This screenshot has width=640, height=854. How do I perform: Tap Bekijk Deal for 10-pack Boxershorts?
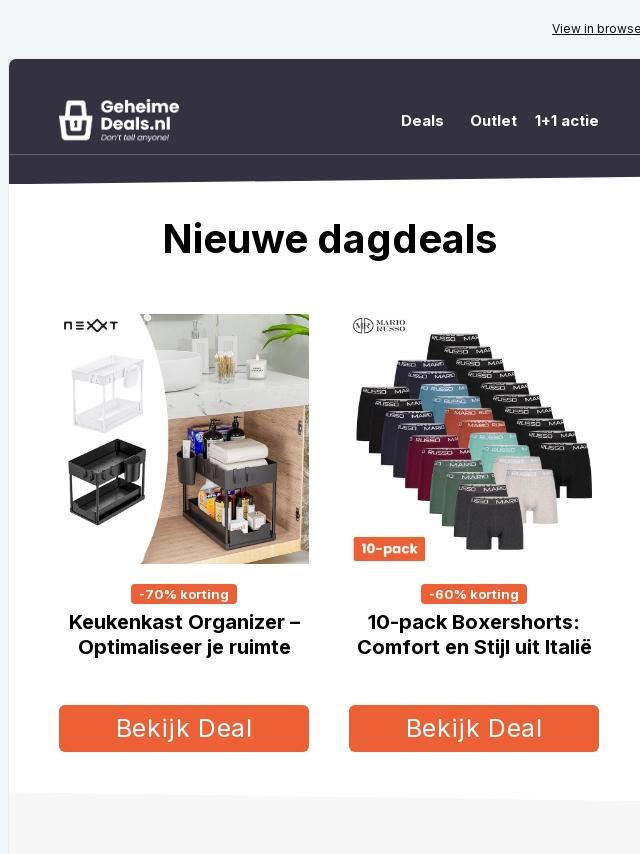click(474, 728)
